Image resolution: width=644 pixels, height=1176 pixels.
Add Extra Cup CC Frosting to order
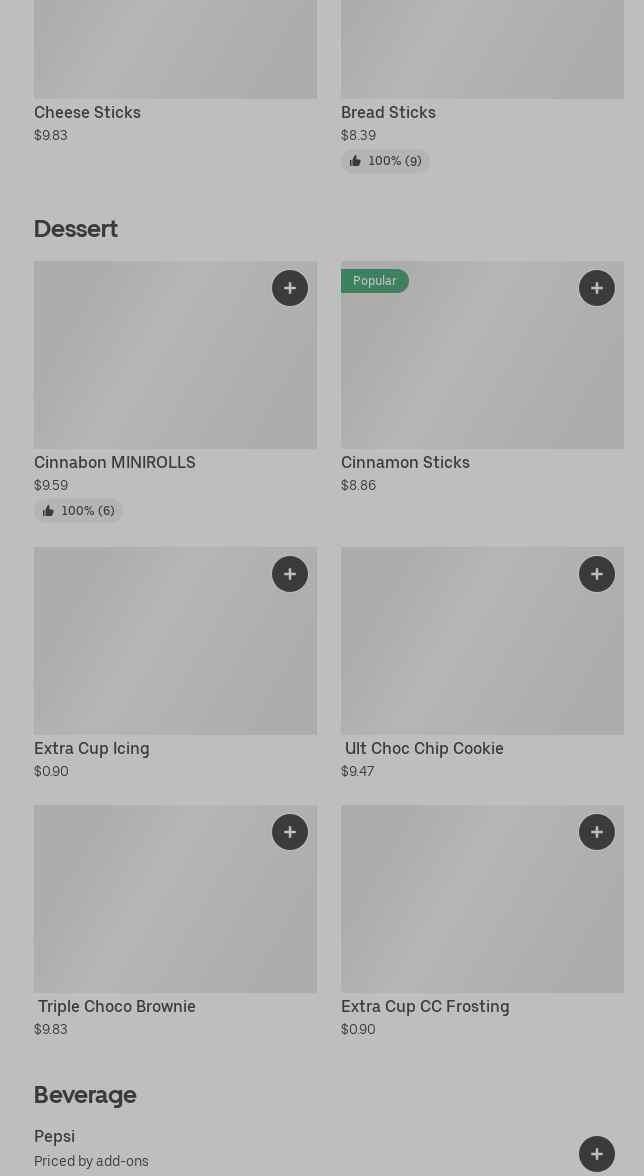(597, 832)
